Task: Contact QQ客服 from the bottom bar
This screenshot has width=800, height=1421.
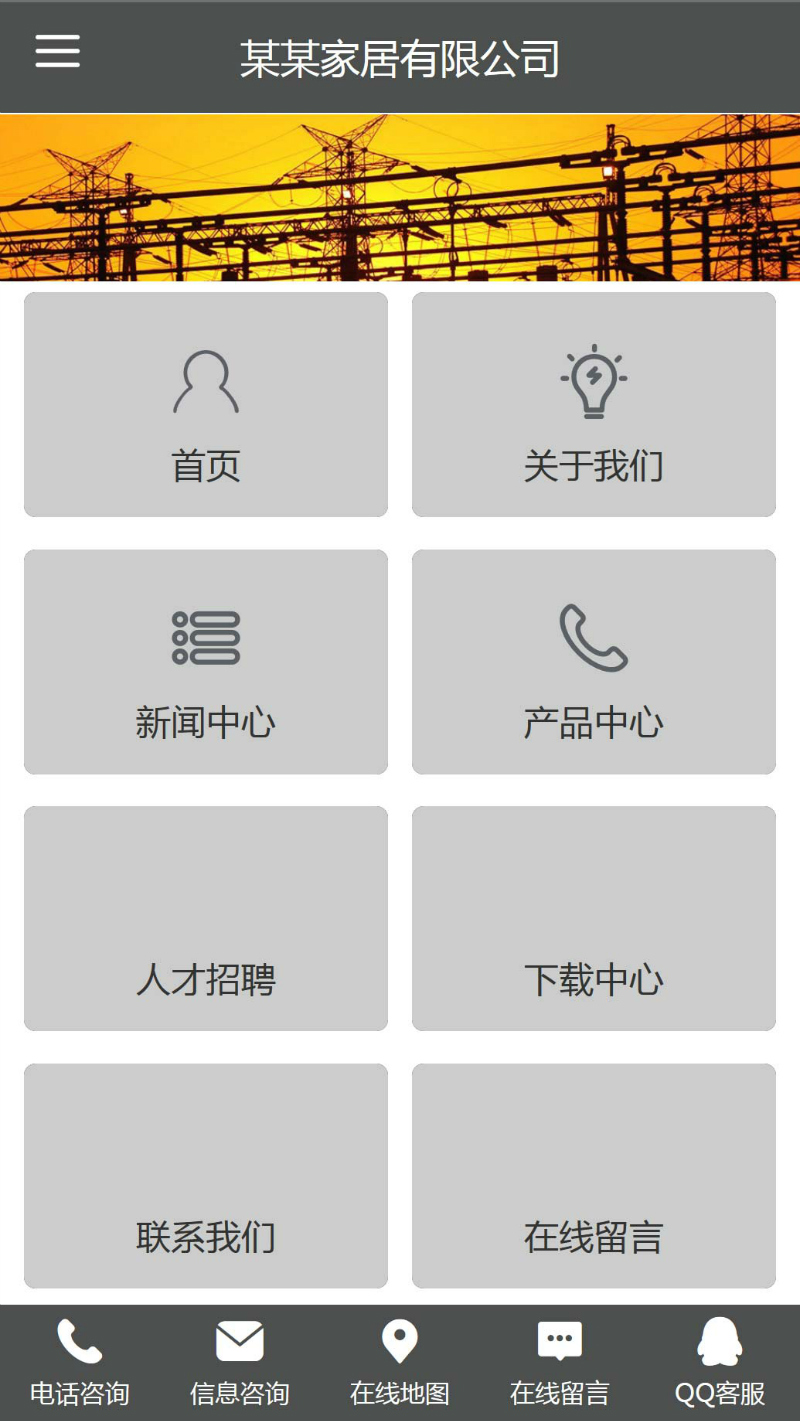Action: pyautogui.click(x=720, y=1362)
